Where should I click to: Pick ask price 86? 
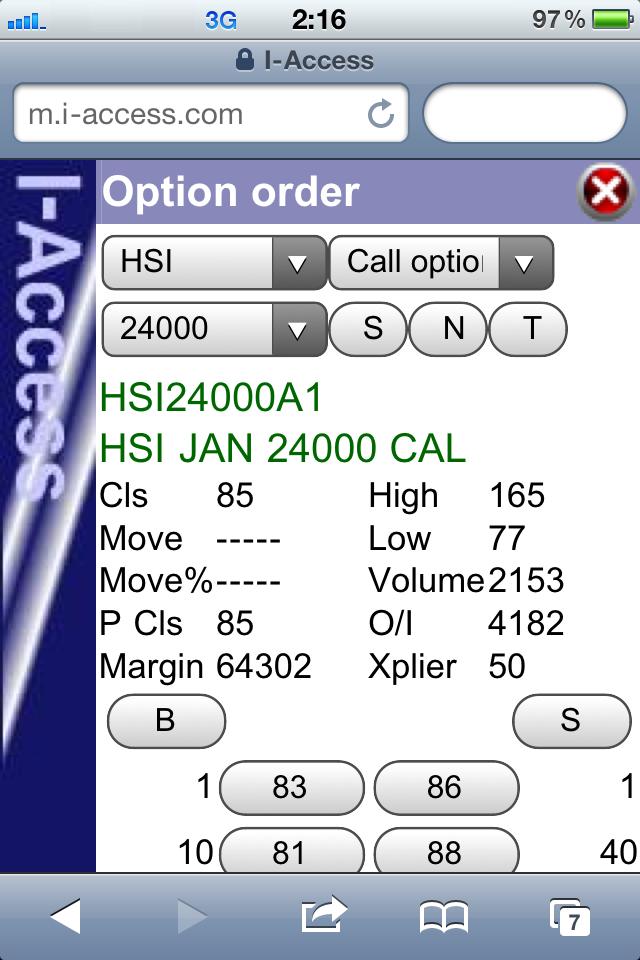(x=445, y=788)
